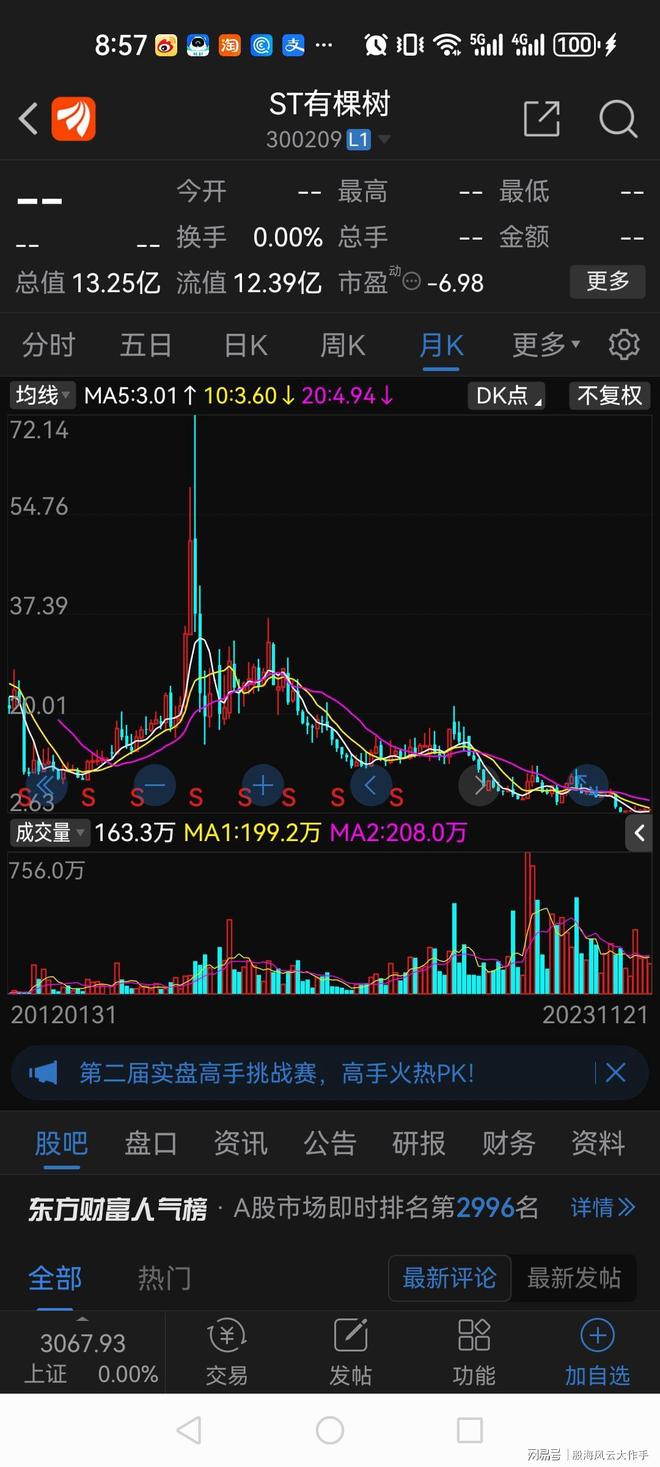Select the 周K chart tab
Viewport: 660px width, 1467px height.
pyautogui.click(x=343, y=345)
